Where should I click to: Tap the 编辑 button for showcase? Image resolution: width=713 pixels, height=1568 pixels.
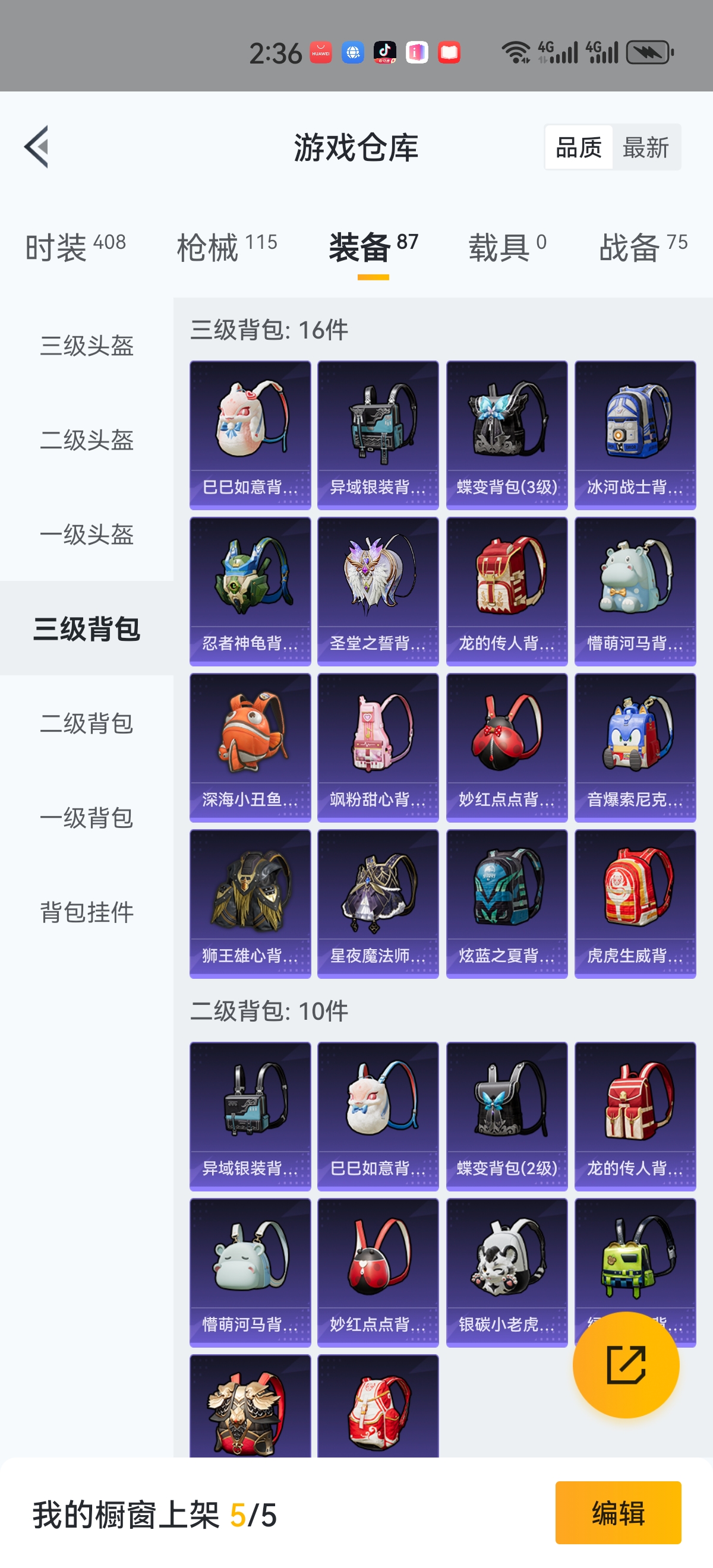(618, 1512)
